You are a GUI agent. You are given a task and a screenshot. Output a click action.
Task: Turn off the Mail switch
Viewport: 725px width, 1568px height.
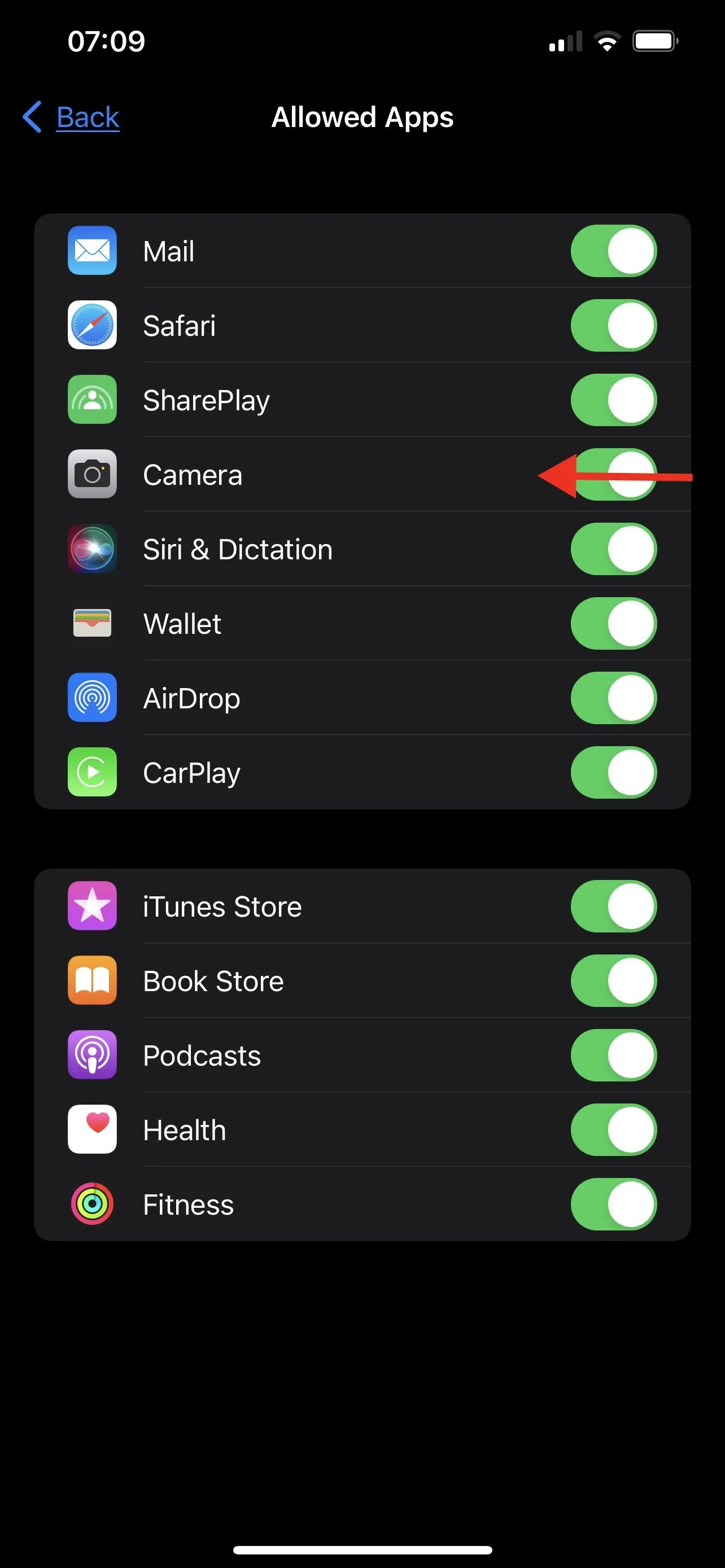coord(613,251)
